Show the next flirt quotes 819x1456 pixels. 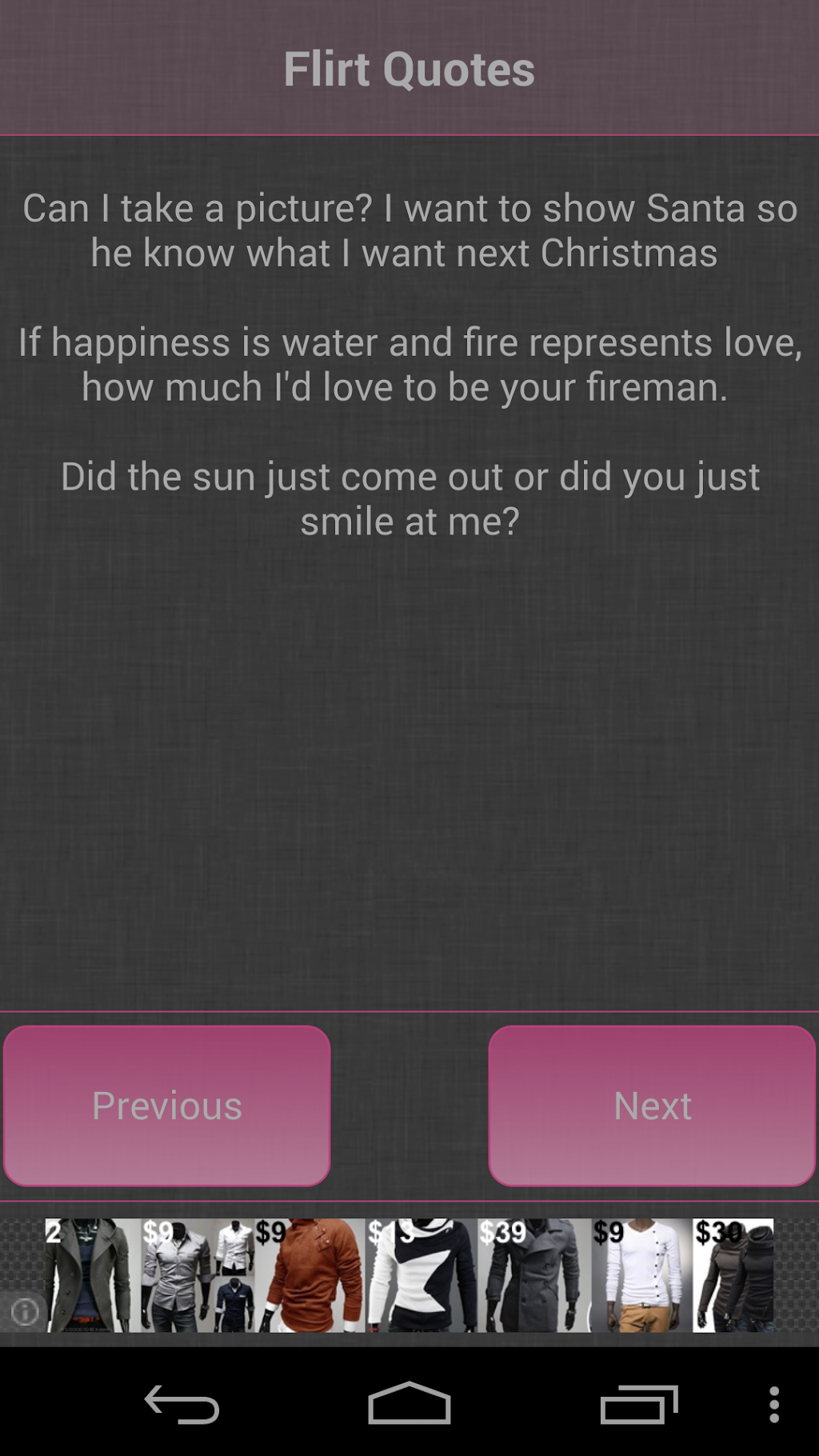tap(652, 1106)
